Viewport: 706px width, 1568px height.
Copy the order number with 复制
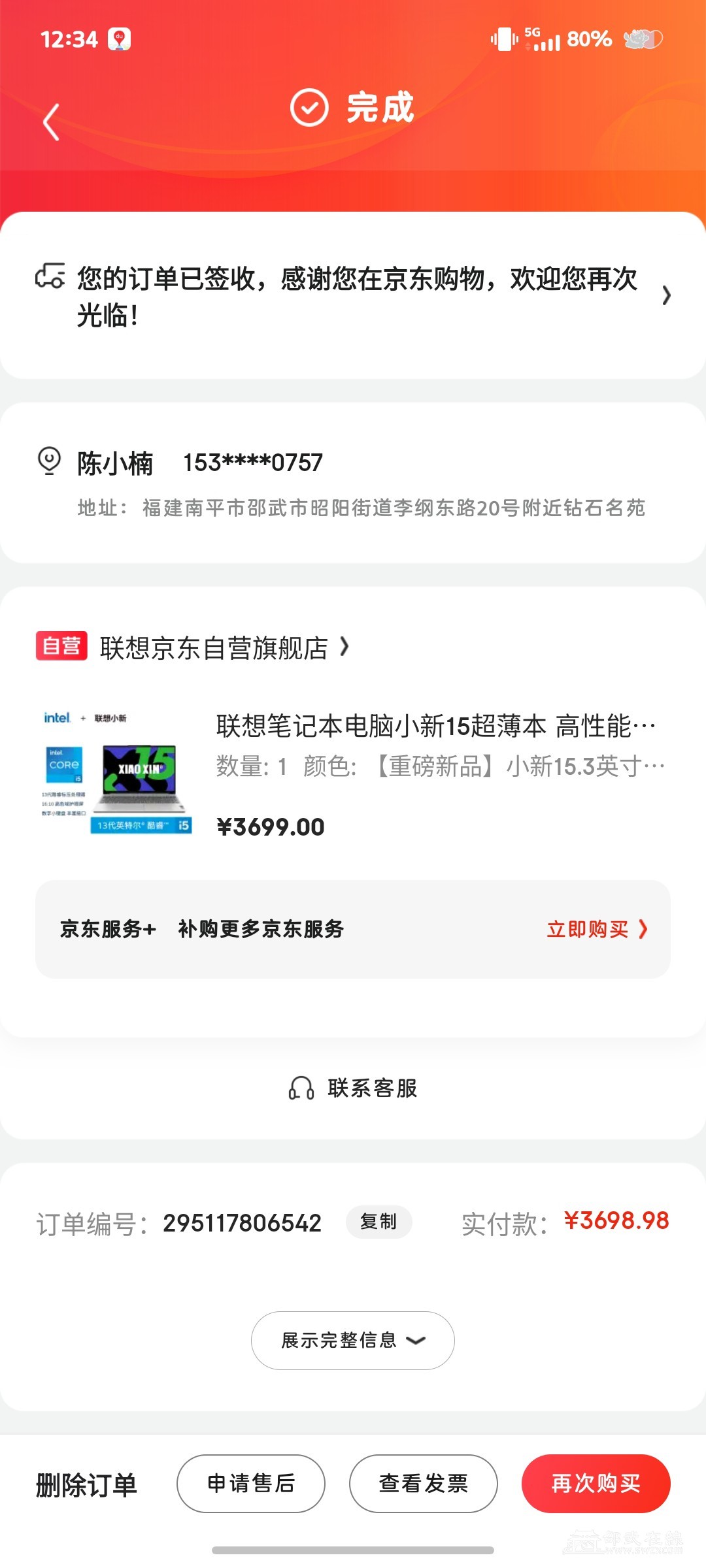click(x=378, y=1222)
